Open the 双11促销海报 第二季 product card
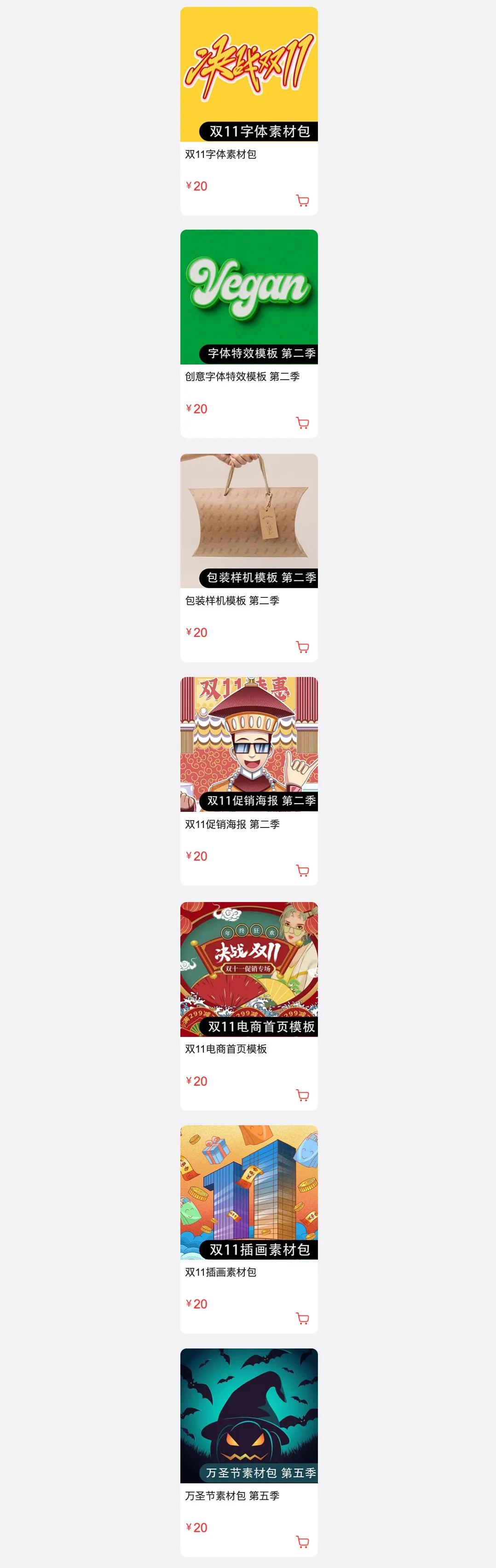 [x=248, y=744]
